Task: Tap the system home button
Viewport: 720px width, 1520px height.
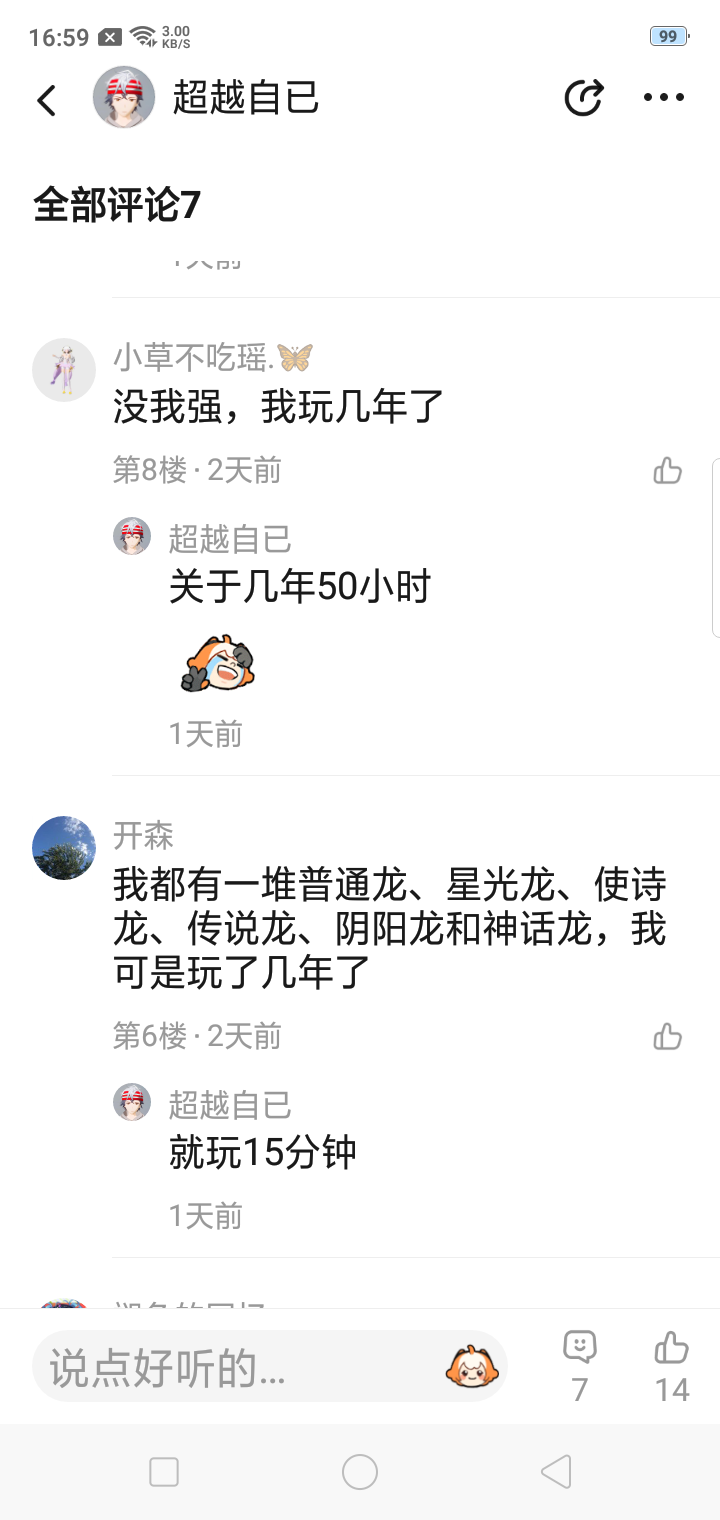Action: click(x=360, y=1472)
